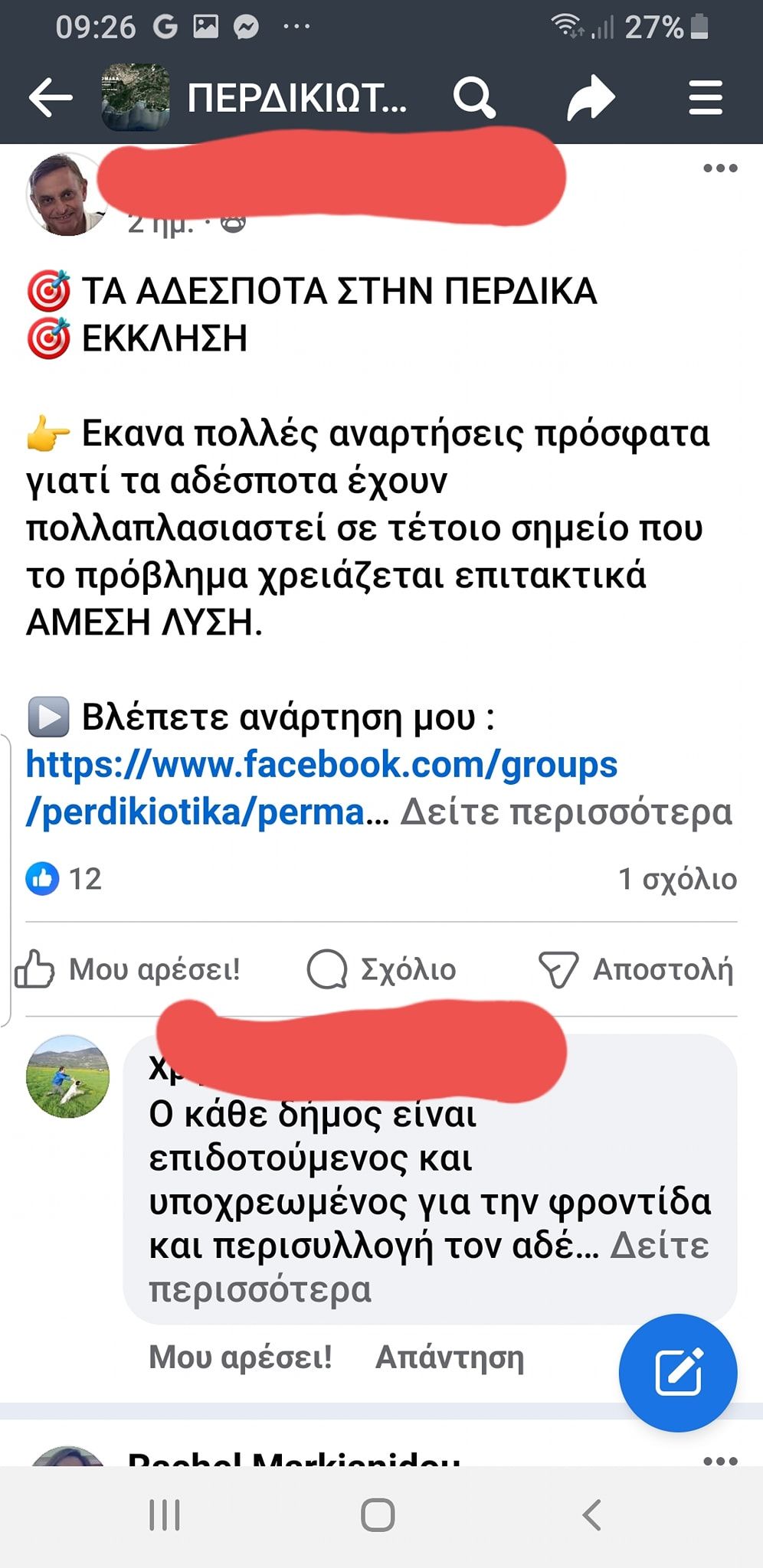
Task: Open the commenter's profile picture
Action: [67, 1076]
